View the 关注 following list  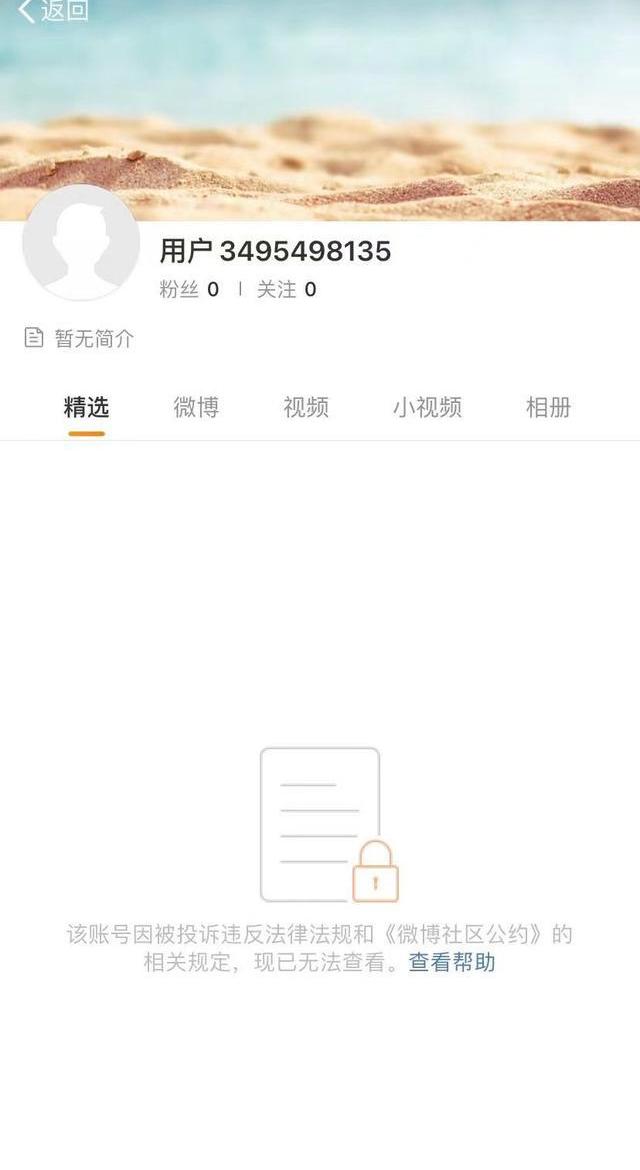point(286,290)
